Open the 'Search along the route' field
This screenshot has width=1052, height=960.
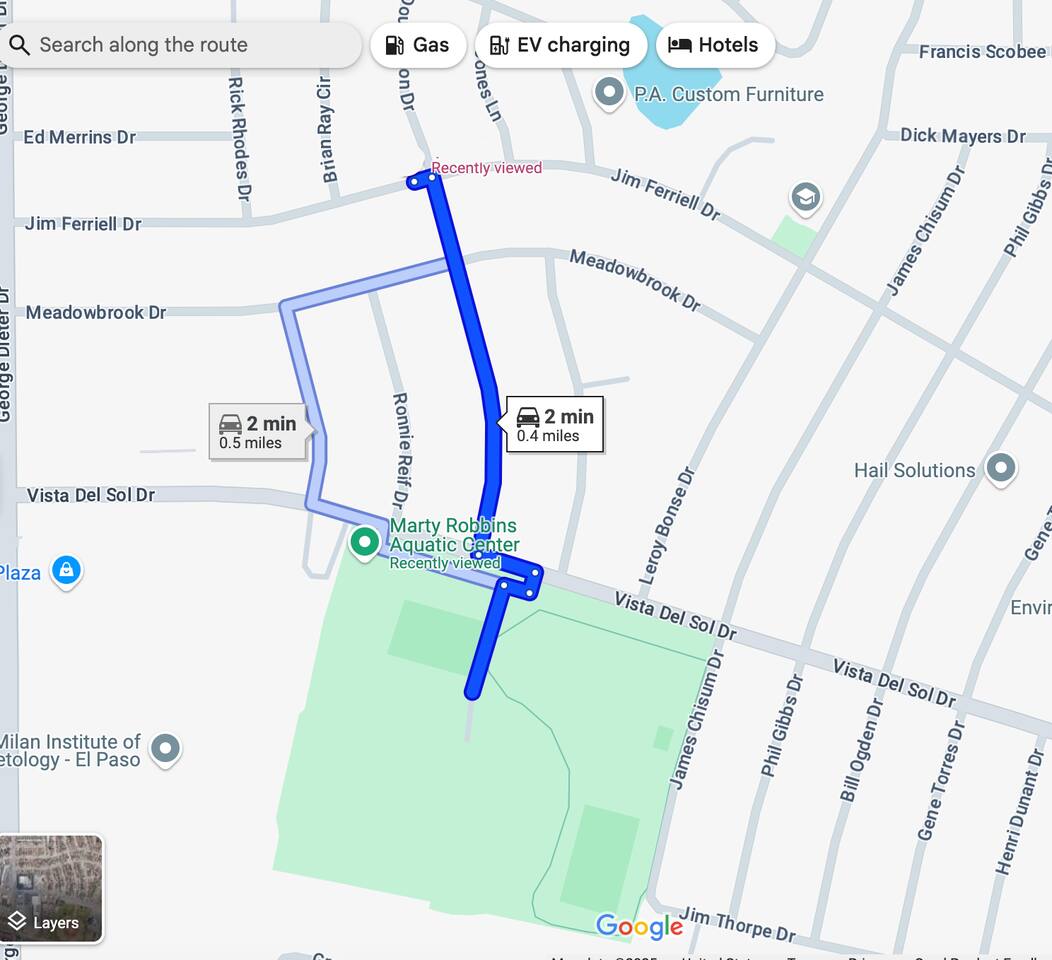[180, 45]
